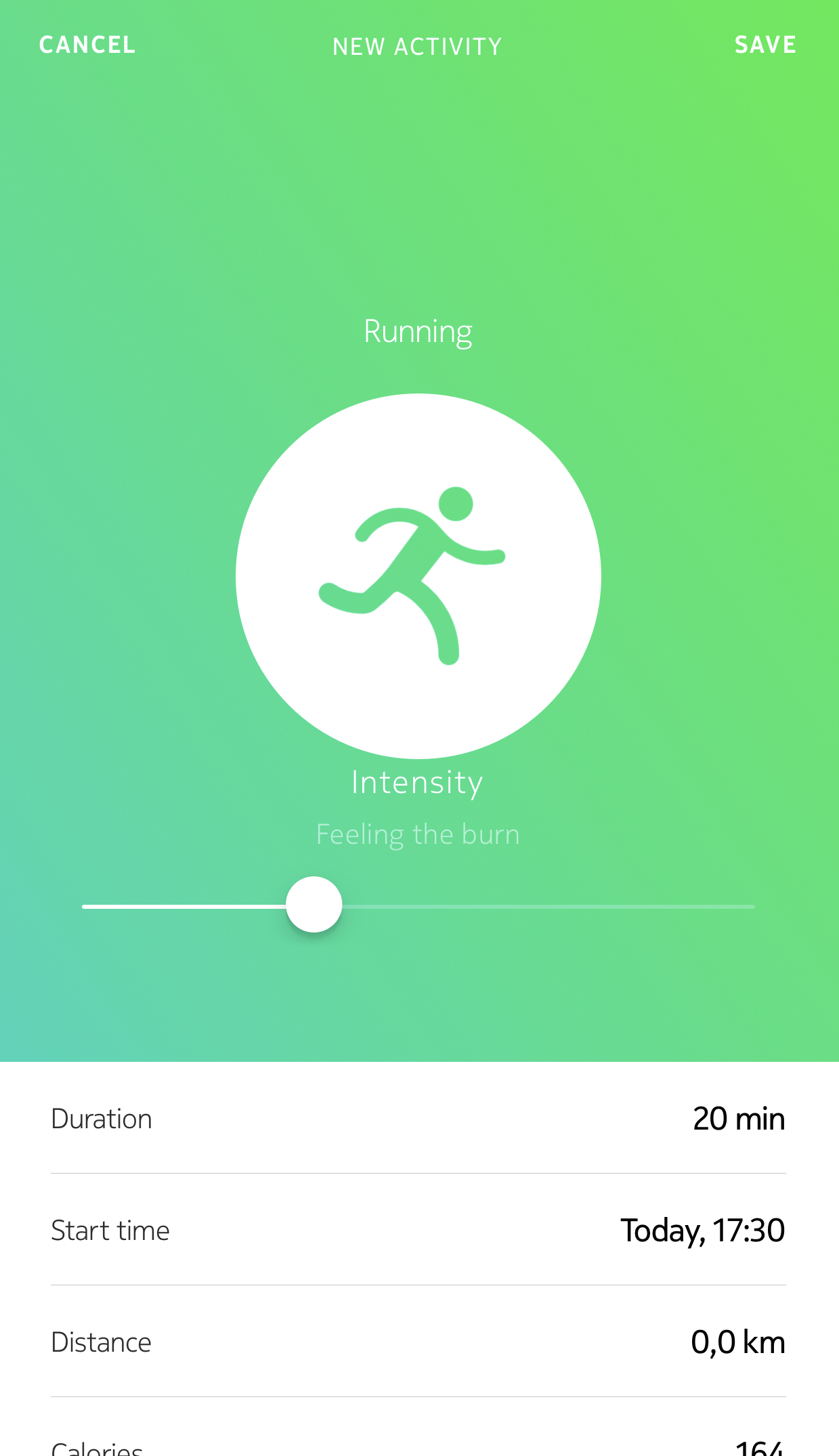
Task: Save the running activity
Action: pyautogui.click(x=765, y=45)
